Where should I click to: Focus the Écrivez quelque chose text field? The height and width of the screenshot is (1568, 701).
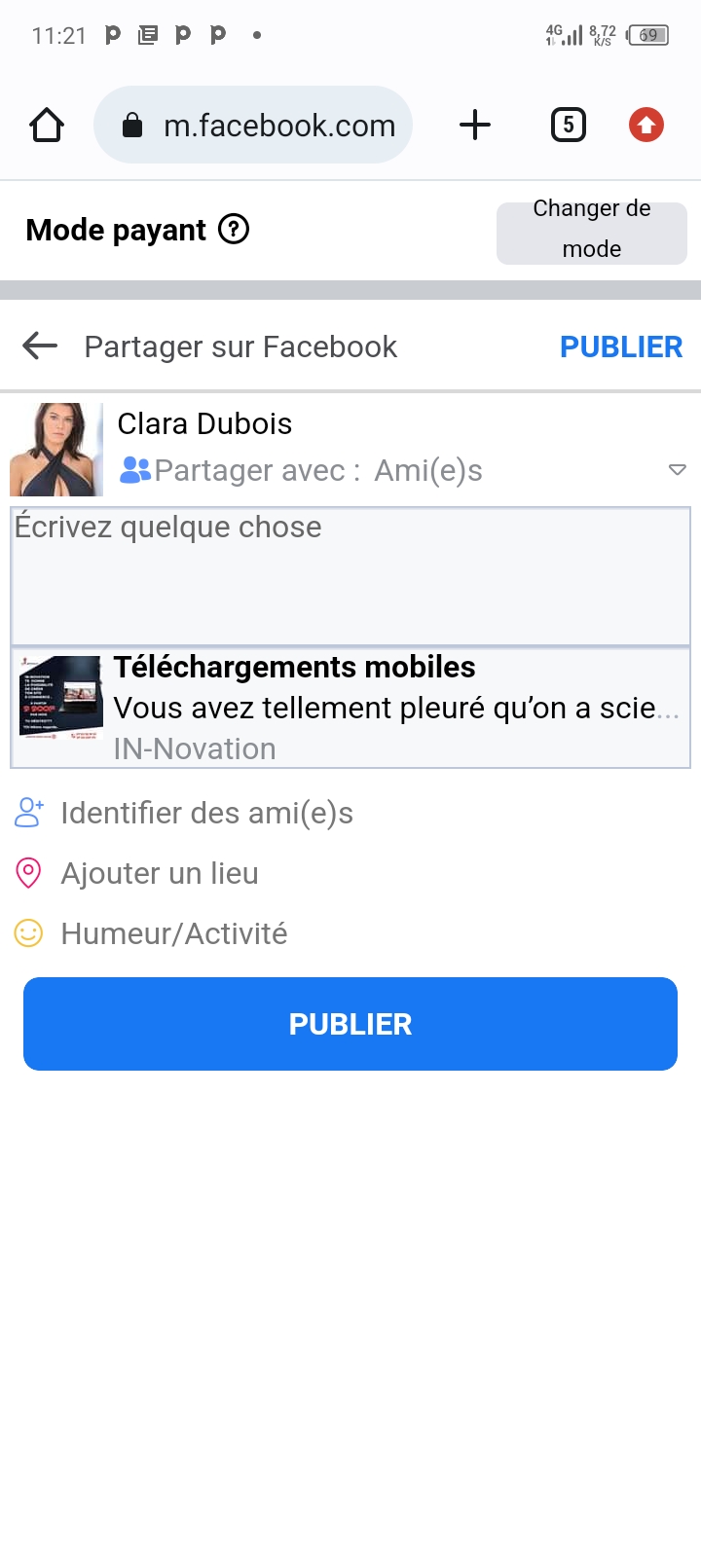click(350, 574)
